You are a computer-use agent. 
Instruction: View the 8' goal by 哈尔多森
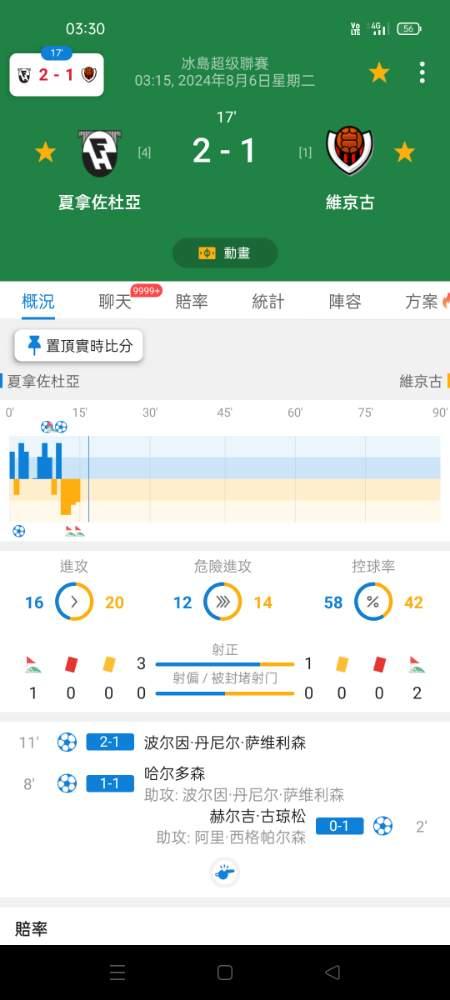225,784
